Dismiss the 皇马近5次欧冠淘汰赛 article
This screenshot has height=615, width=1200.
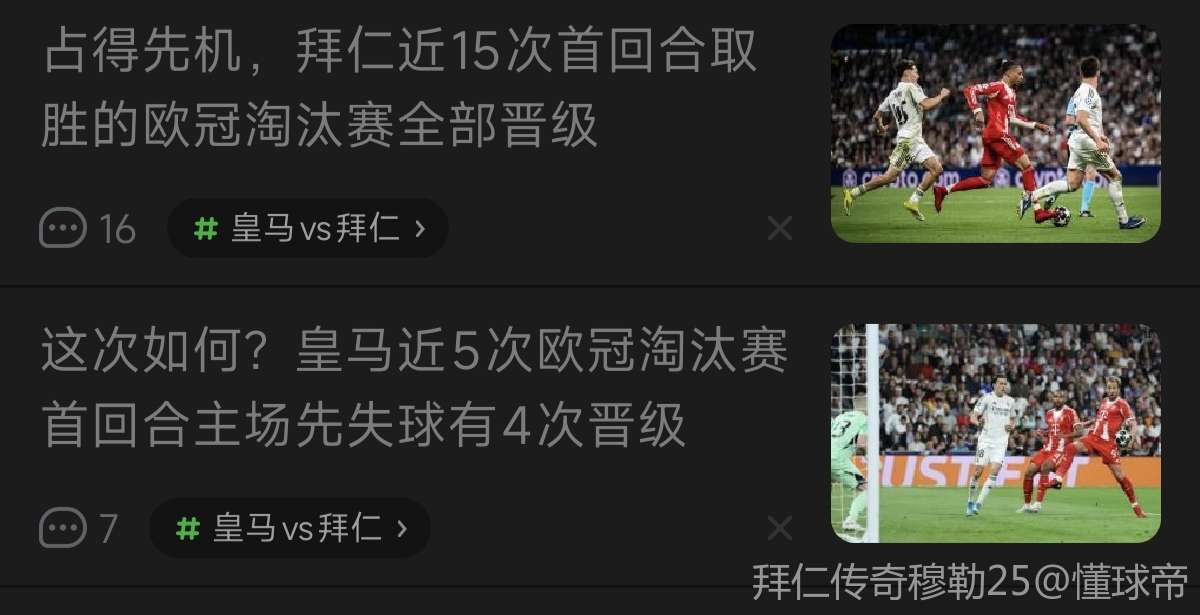click(780, 529)
